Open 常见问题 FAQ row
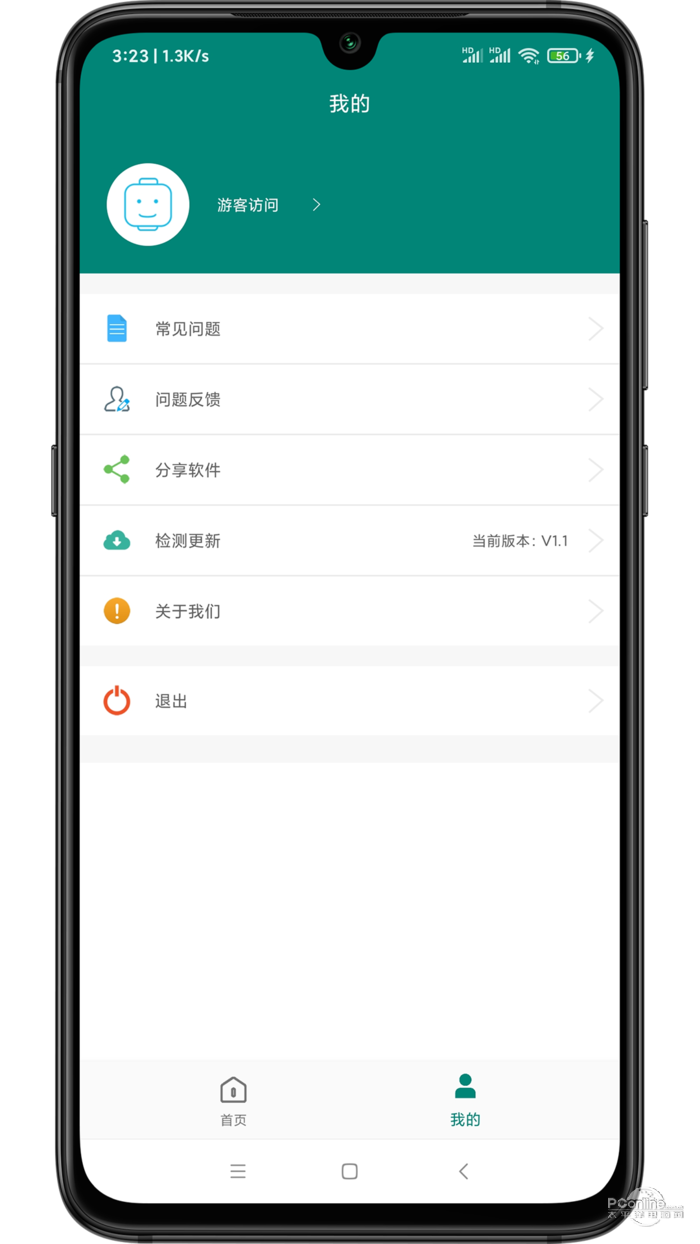The height and width of the screenshot is (1244, 700). 349,329
